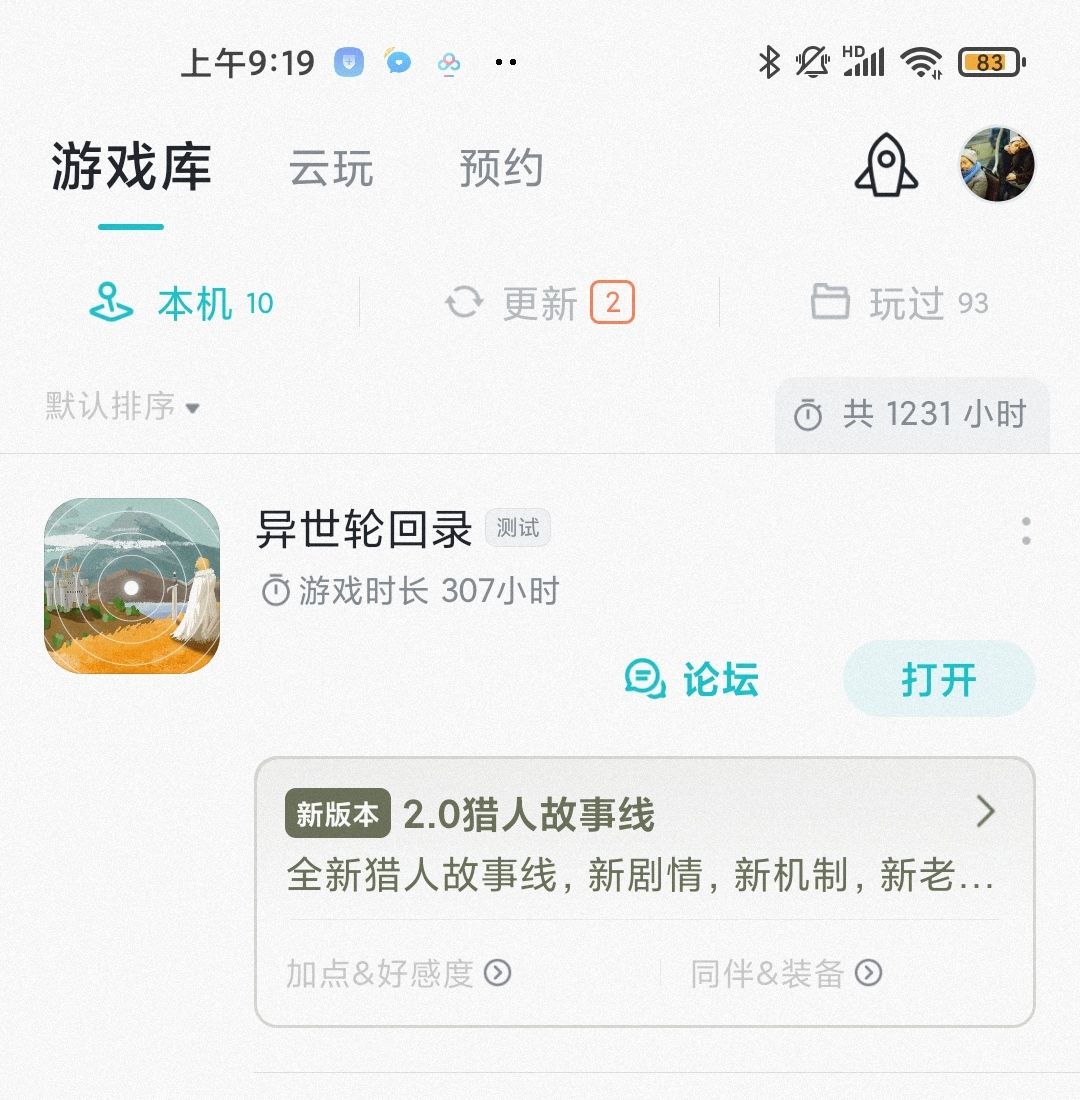View the 玩过 93 games list
The width and height of the screenshot is (1080, 1100).
point(900,303)
